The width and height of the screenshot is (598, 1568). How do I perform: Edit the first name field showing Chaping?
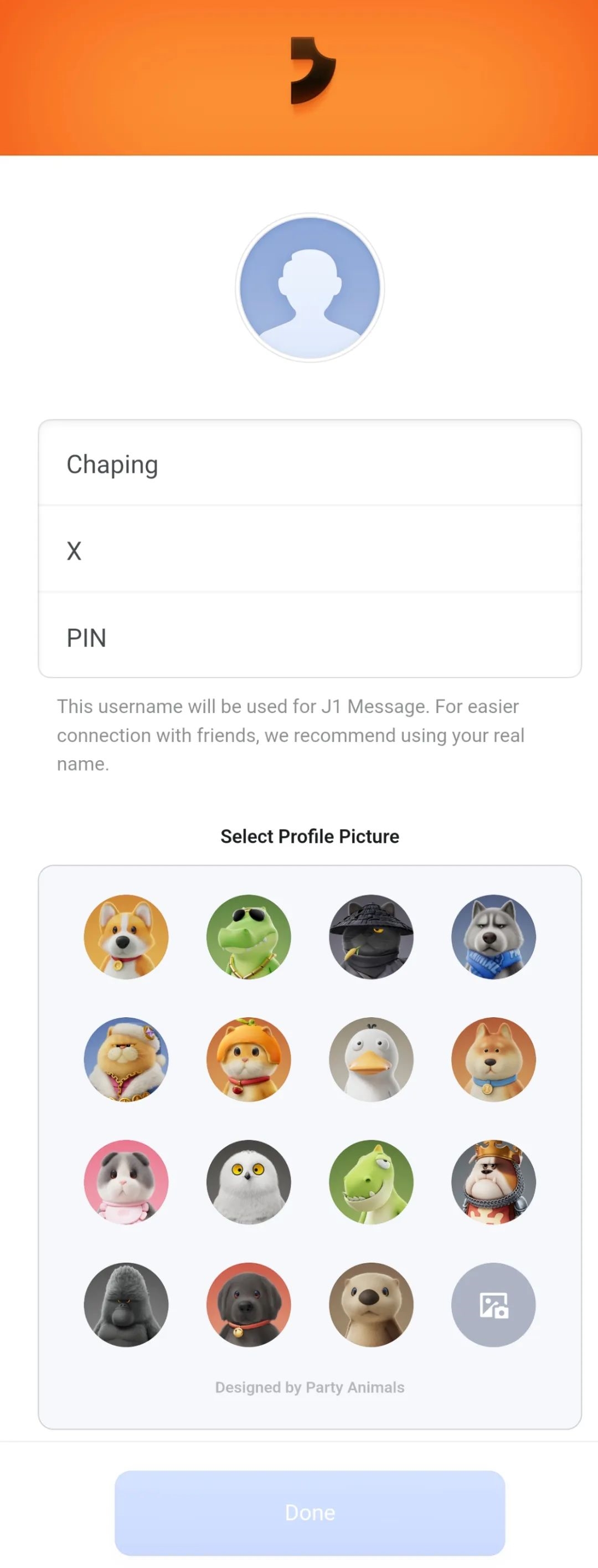pyautogui.click(x=310, y=464)
